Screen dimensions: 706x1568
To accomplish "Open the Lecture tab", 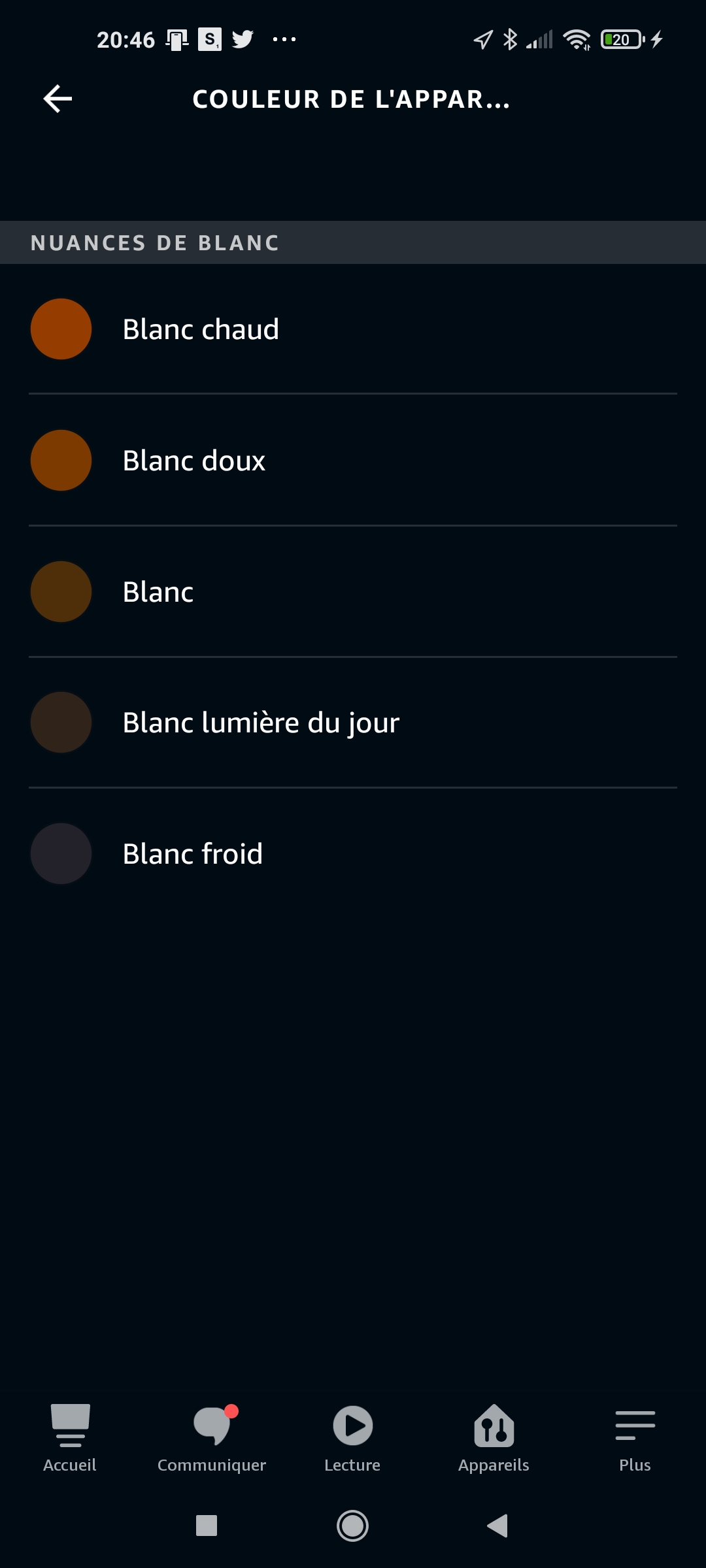I will coord(352,1438).
